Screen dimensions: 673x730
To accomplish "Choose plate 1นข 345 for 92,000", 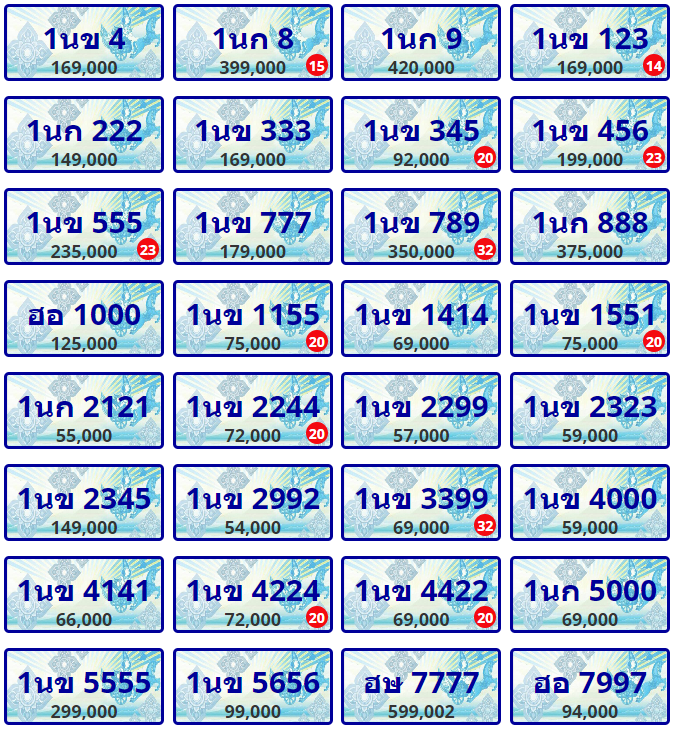I will pos(421,134).
